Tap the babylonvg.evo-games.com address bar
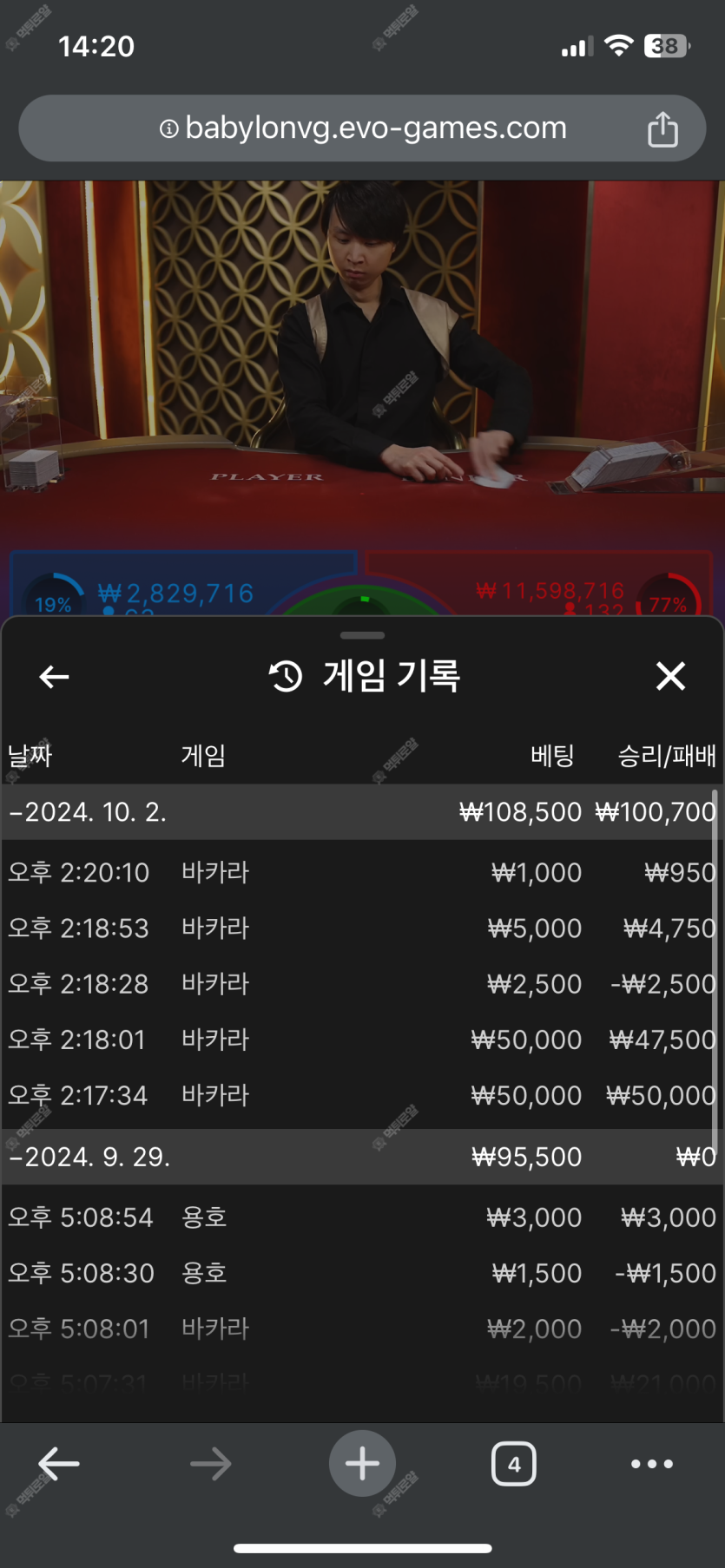 (x=363, y=128)
